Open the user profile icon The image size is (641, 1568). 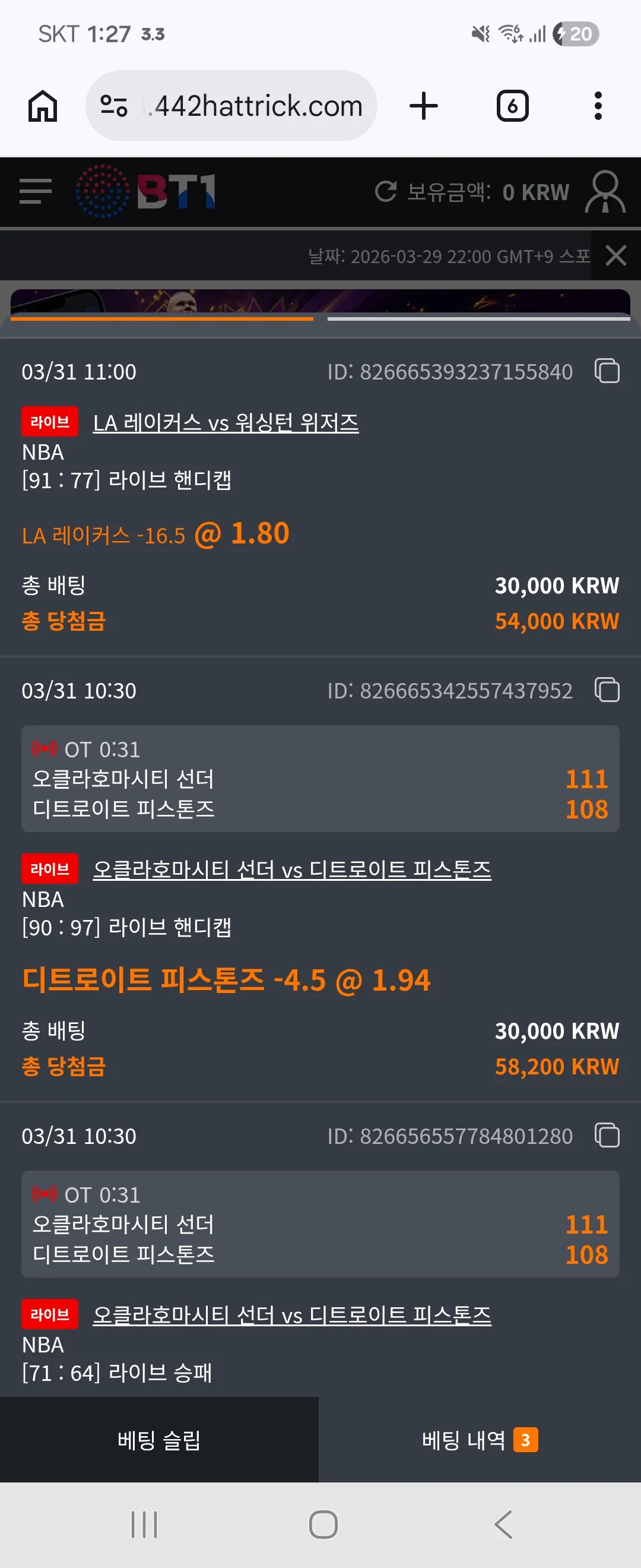click(605, 191)
